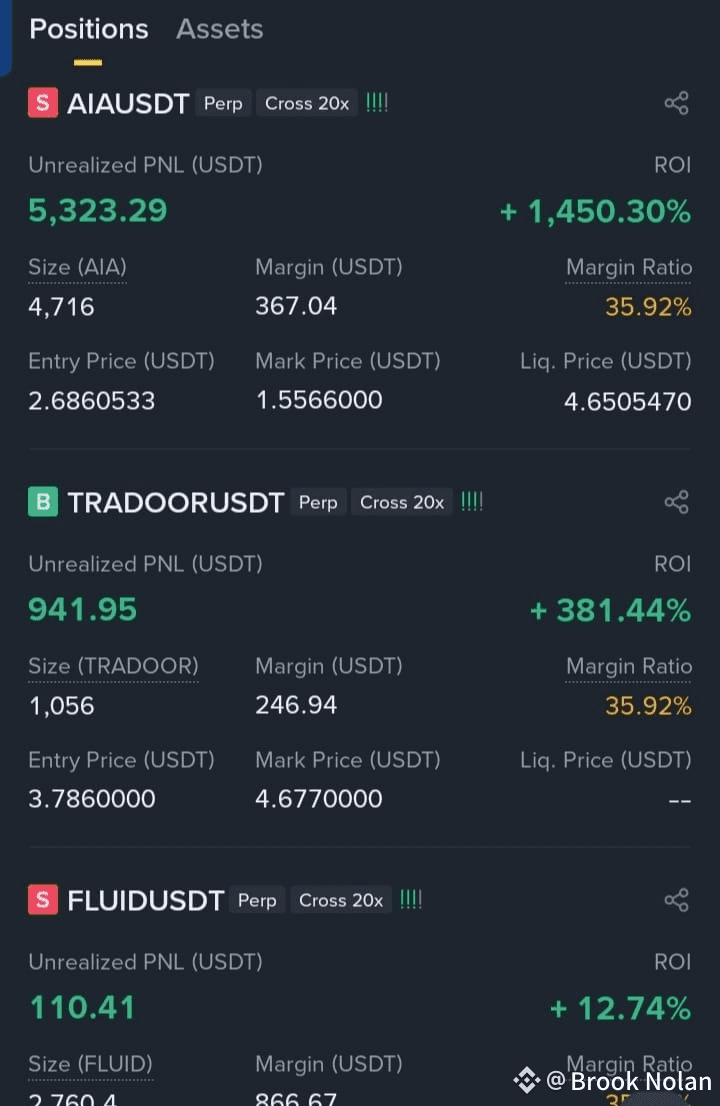Open the Cross 20x leverage selector for AIAUSDT
Image resolution: width=720 pixels, height=1106 pixels.
pos(306,103)
